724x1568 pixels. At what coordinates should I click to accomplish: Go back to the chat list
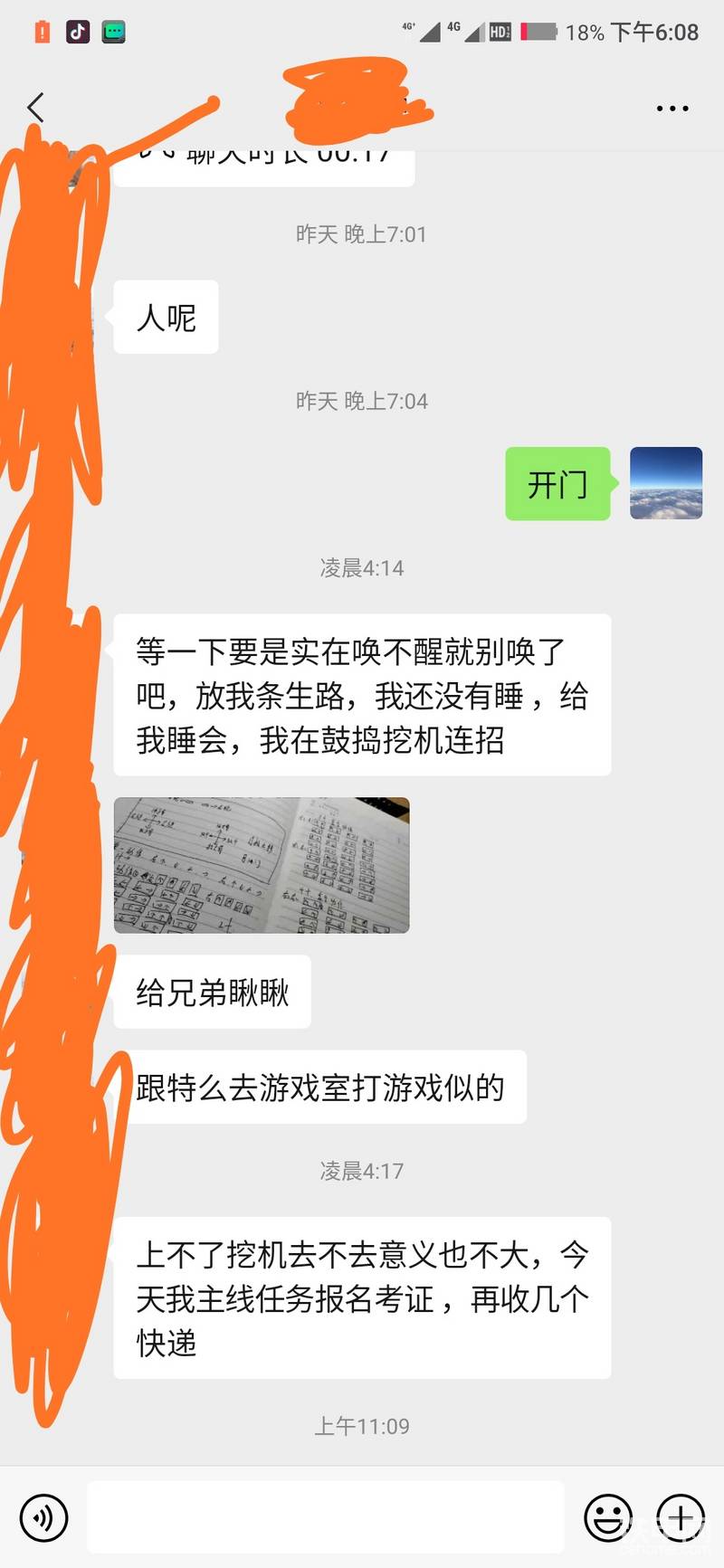[36, 108]
